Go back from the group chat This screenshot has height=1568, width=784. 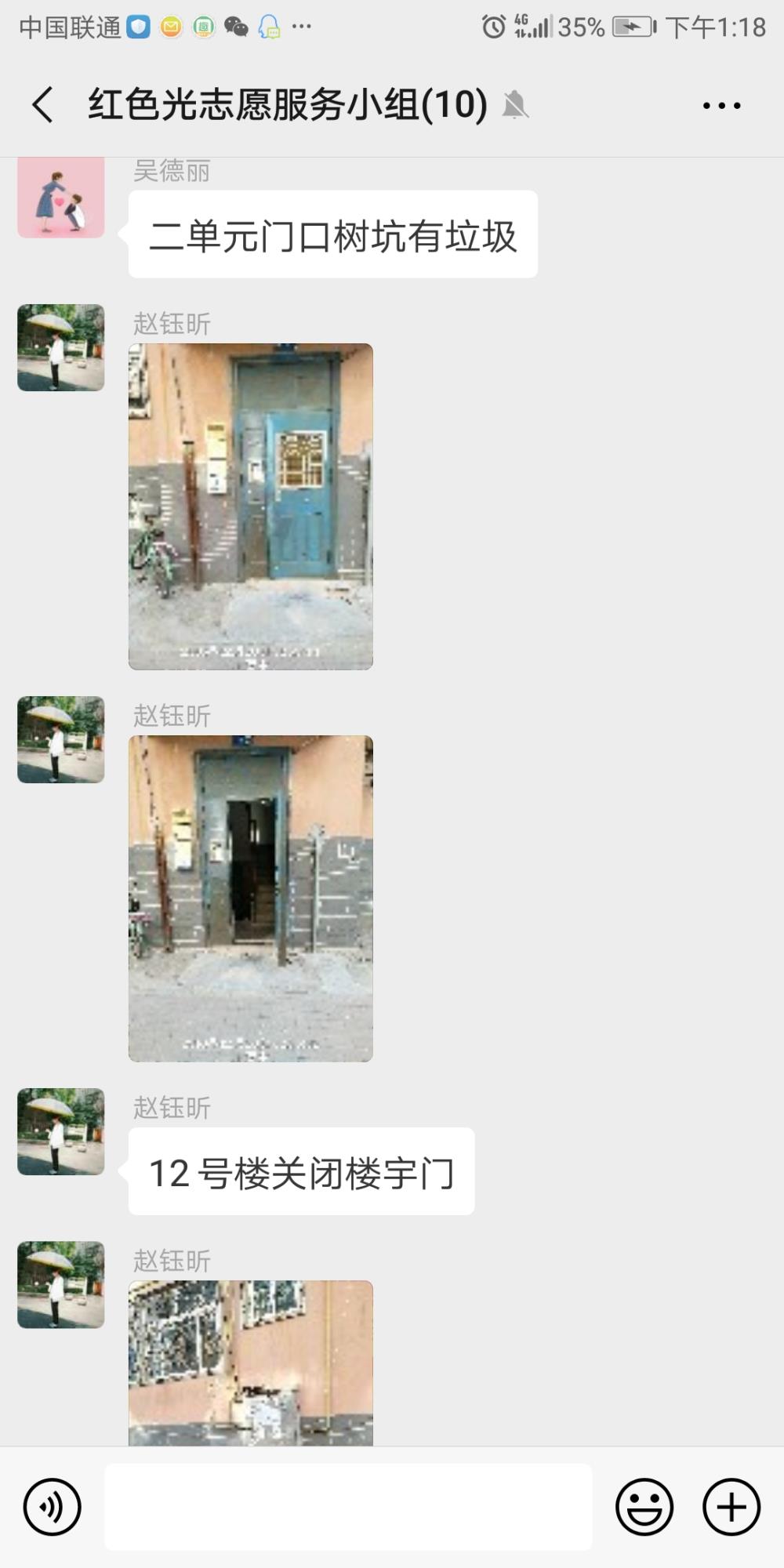point(43,104)
